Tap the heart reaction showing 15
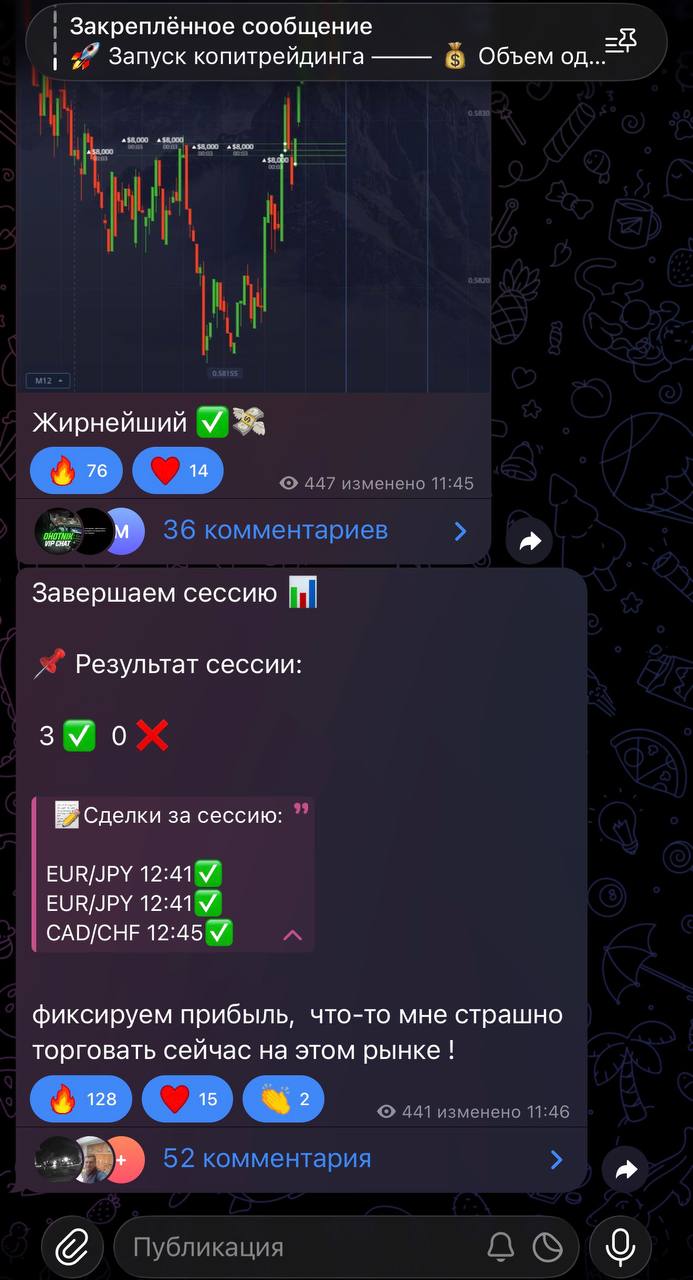Screen dimensions: 693x1280 tap(188, 1099)
